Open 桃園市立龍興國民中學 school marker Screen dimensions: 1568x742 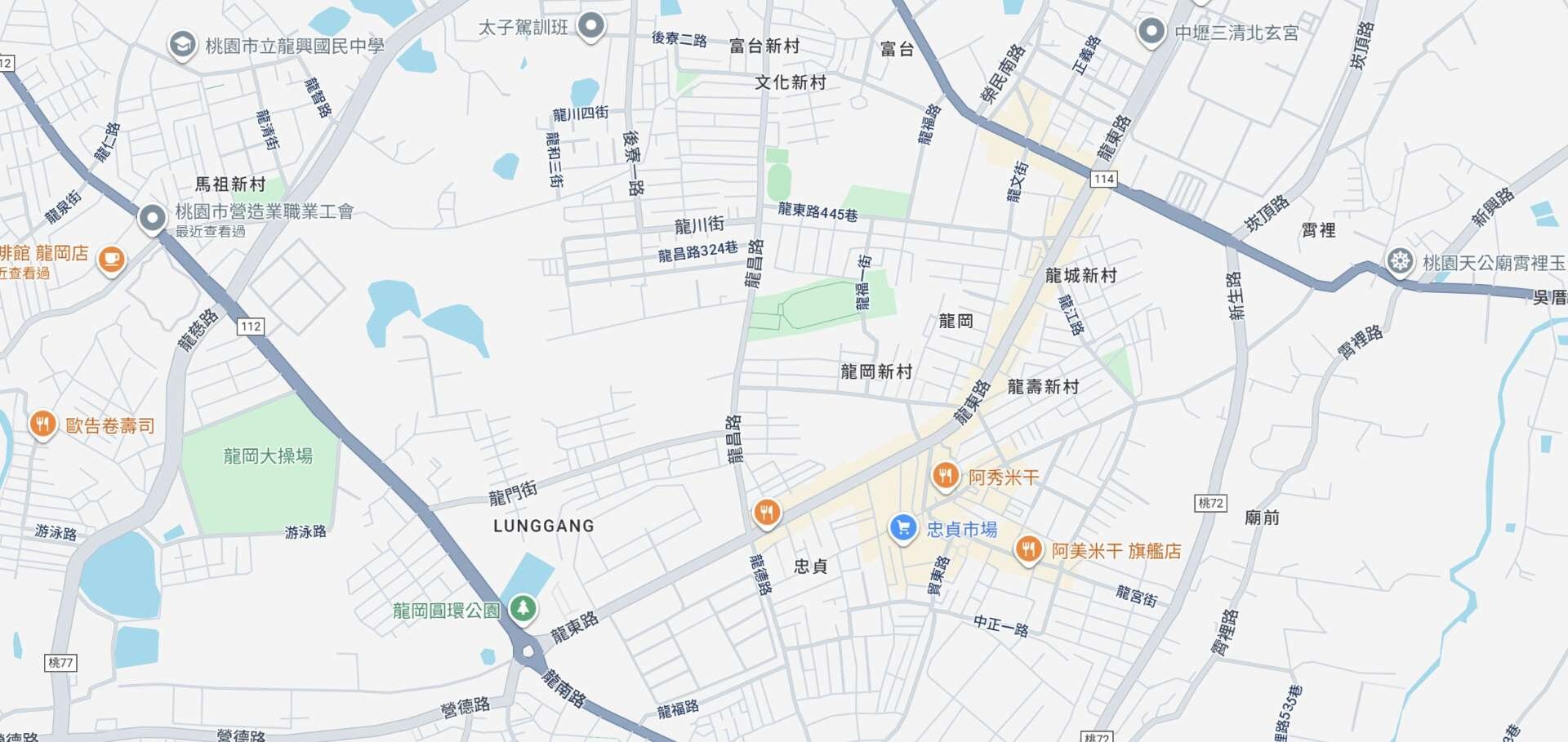[182, 45]
